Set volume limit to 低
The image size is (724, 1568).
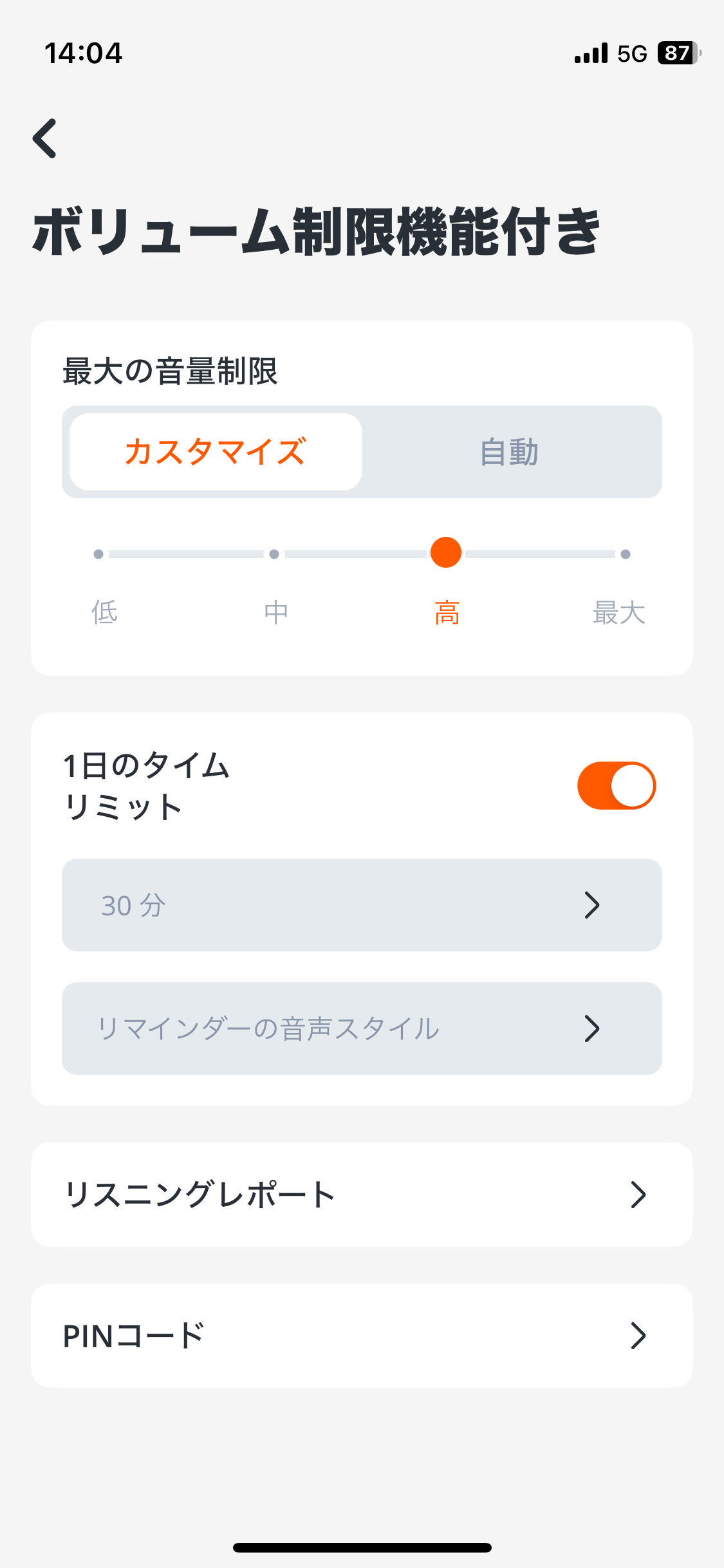click(98, 554)
